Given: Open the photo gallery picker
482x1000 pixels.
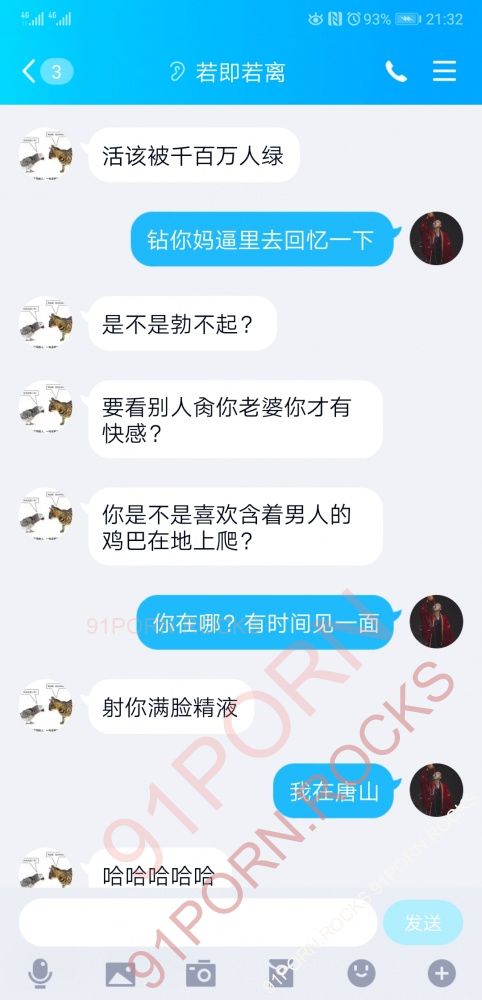Looking at the screenshot, I should click(120, 974).
